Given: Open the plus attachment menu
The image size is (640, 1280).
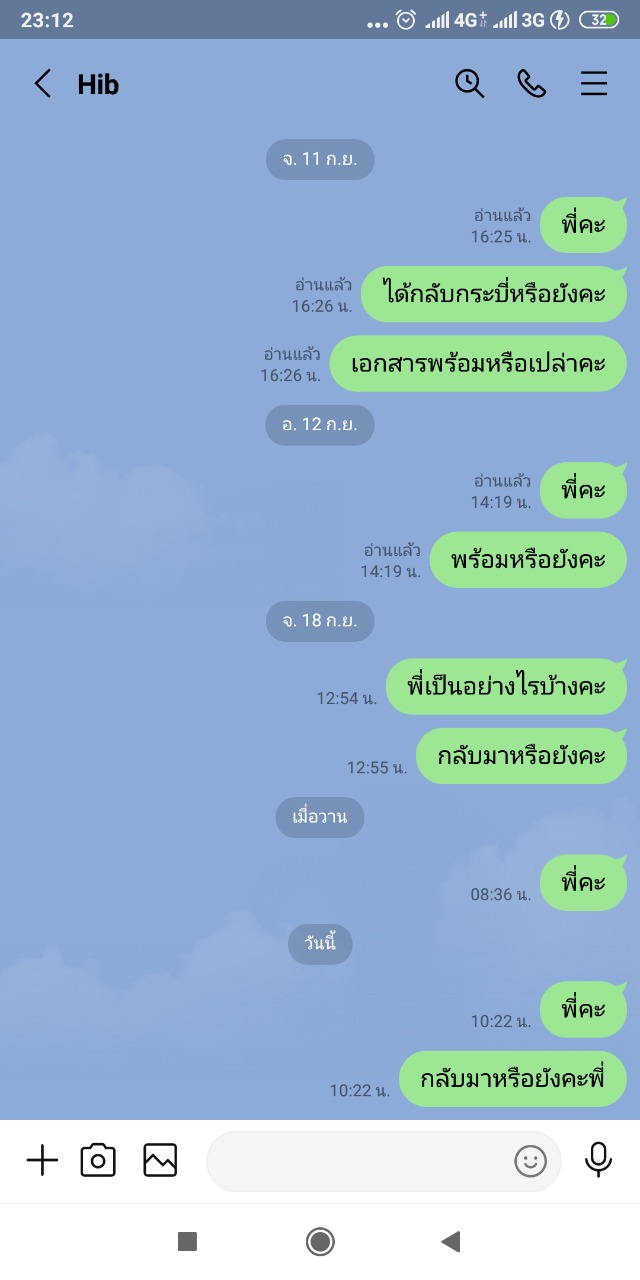Looking at the screenshot, I should pyautogui.click(x=42, y=1160).
